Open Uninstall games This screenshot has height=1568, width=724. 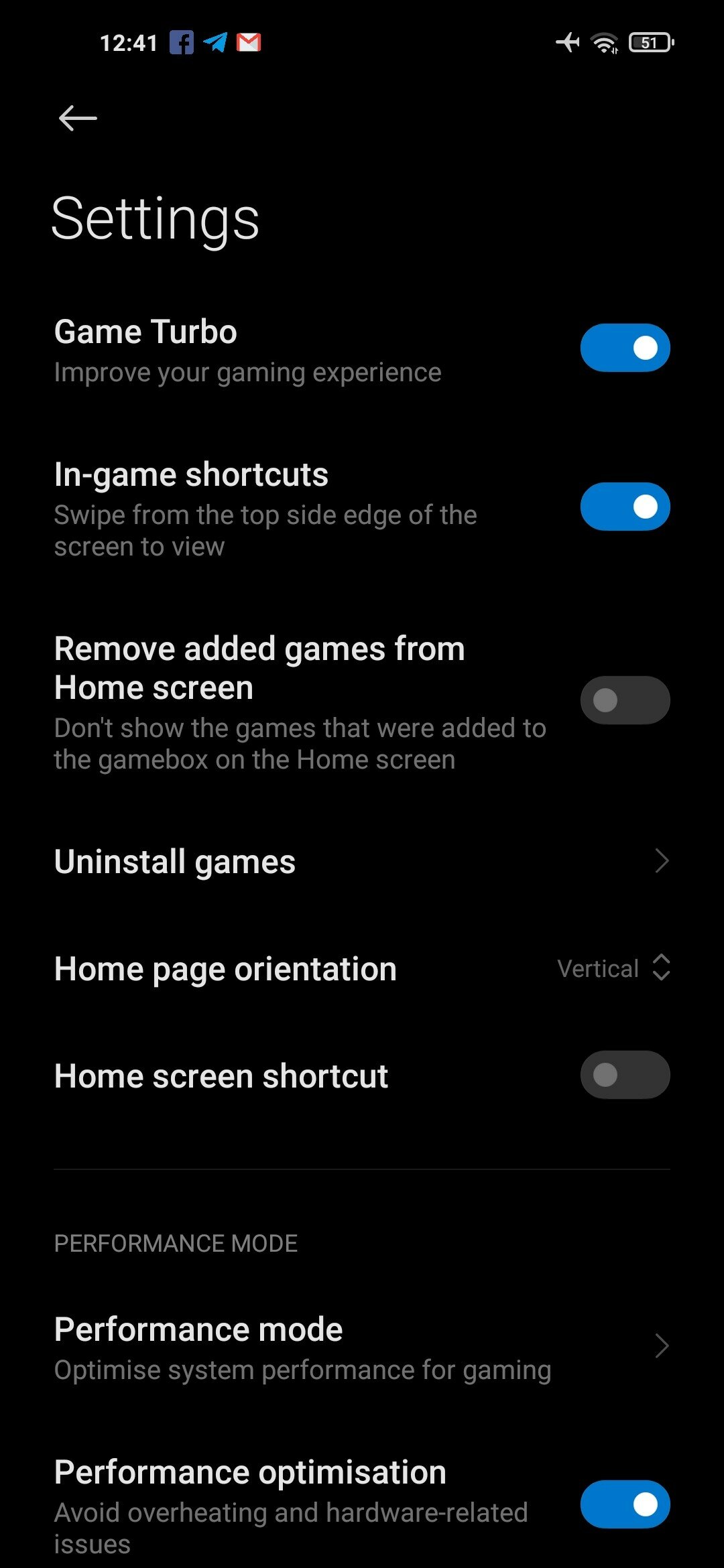[362, 862]
